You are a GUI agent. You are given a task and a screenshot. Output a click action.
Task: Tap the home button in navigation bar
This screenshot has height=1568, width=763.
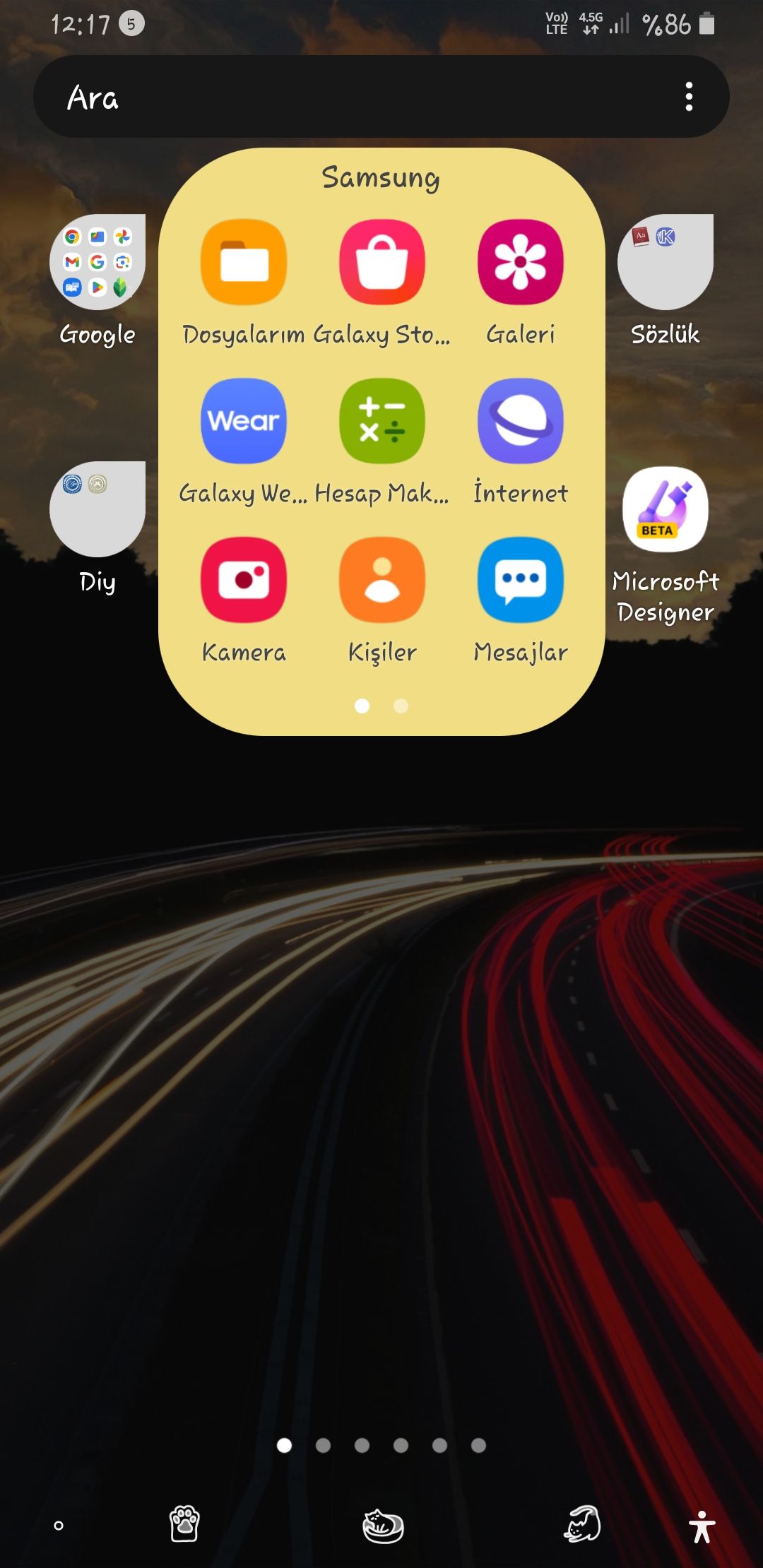point(383,1526)
